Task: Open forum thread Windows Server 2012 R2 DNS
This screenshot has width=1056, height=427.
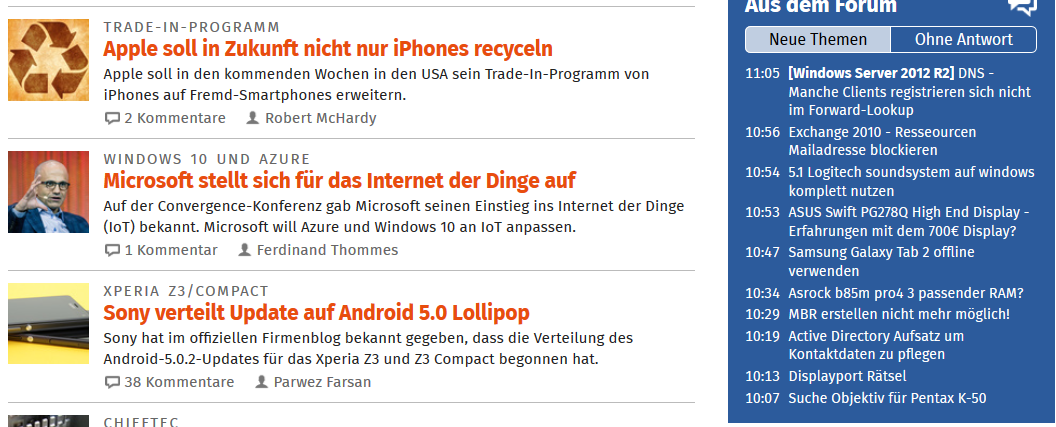Action: 908,91
